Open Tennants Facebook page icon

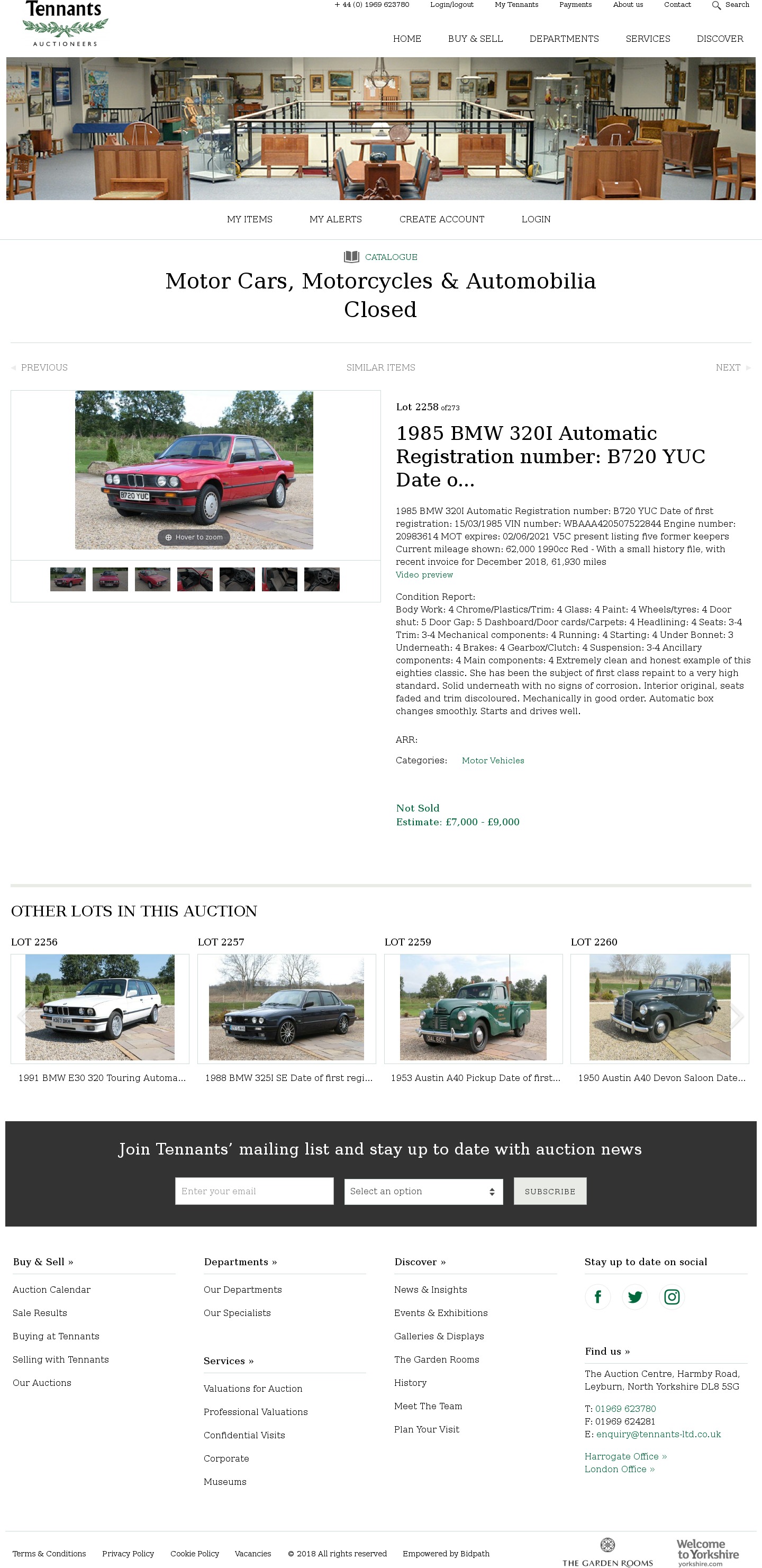(x=597, y=1296)
